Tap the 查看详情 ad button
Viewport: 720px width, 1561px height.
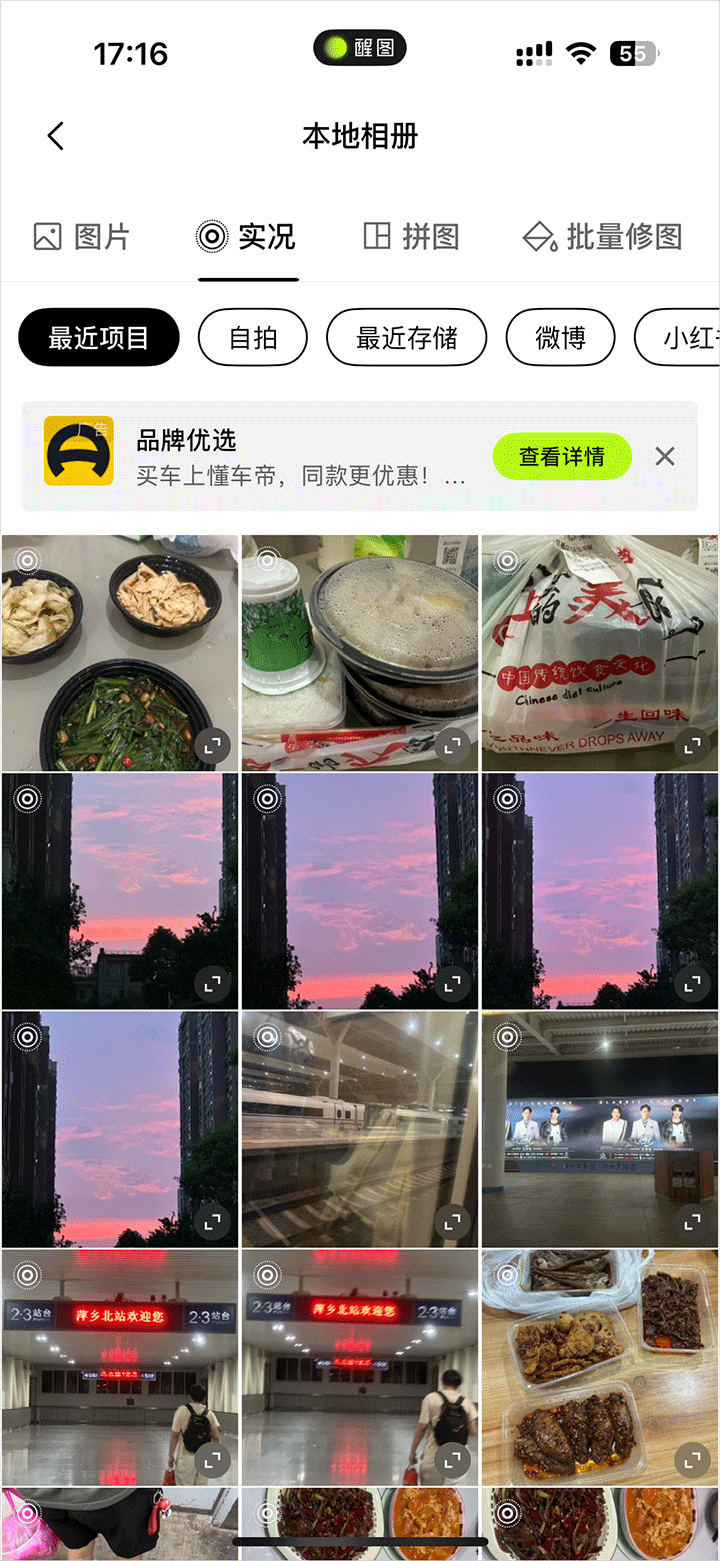coord(562,457)
